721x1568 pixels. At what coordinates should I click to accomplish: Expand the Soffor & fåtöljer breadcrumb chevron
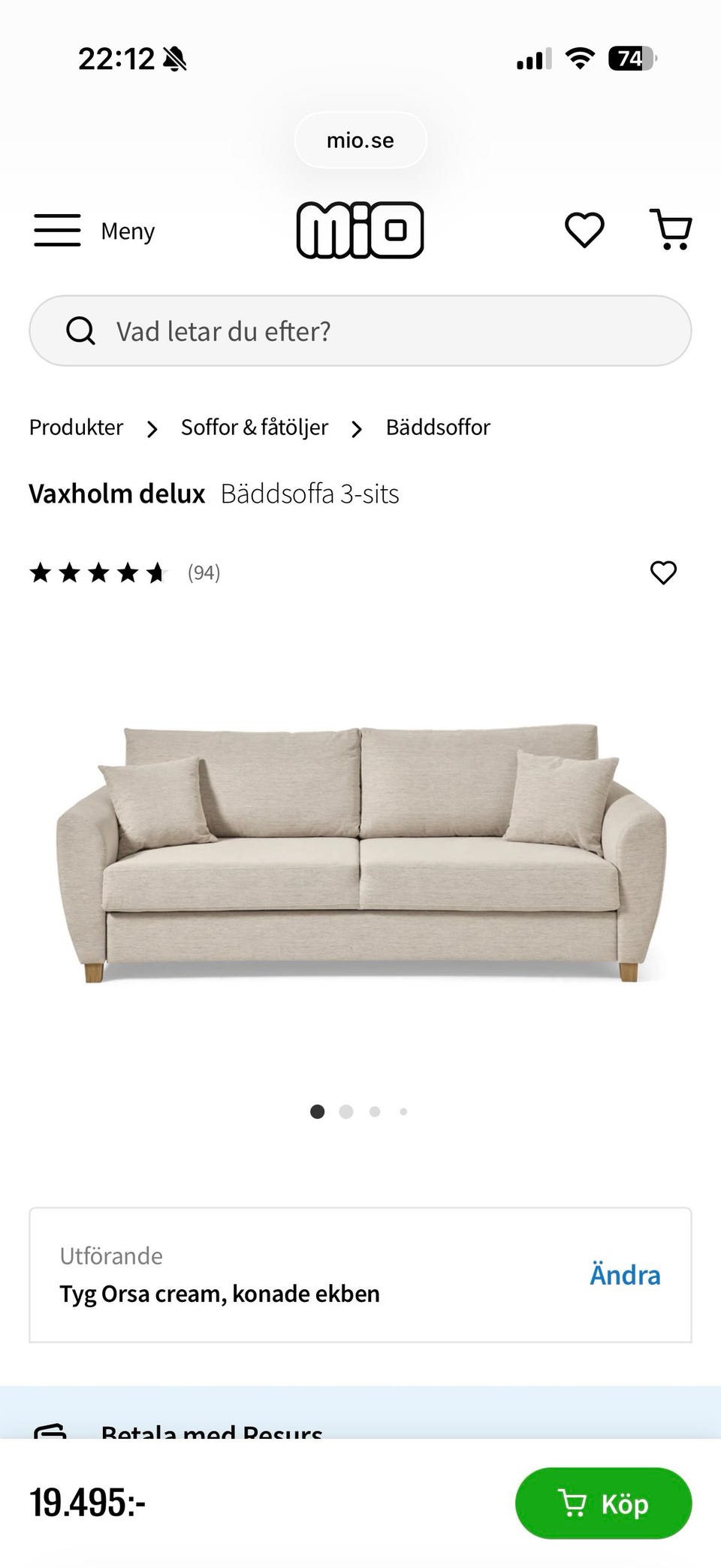355,428
